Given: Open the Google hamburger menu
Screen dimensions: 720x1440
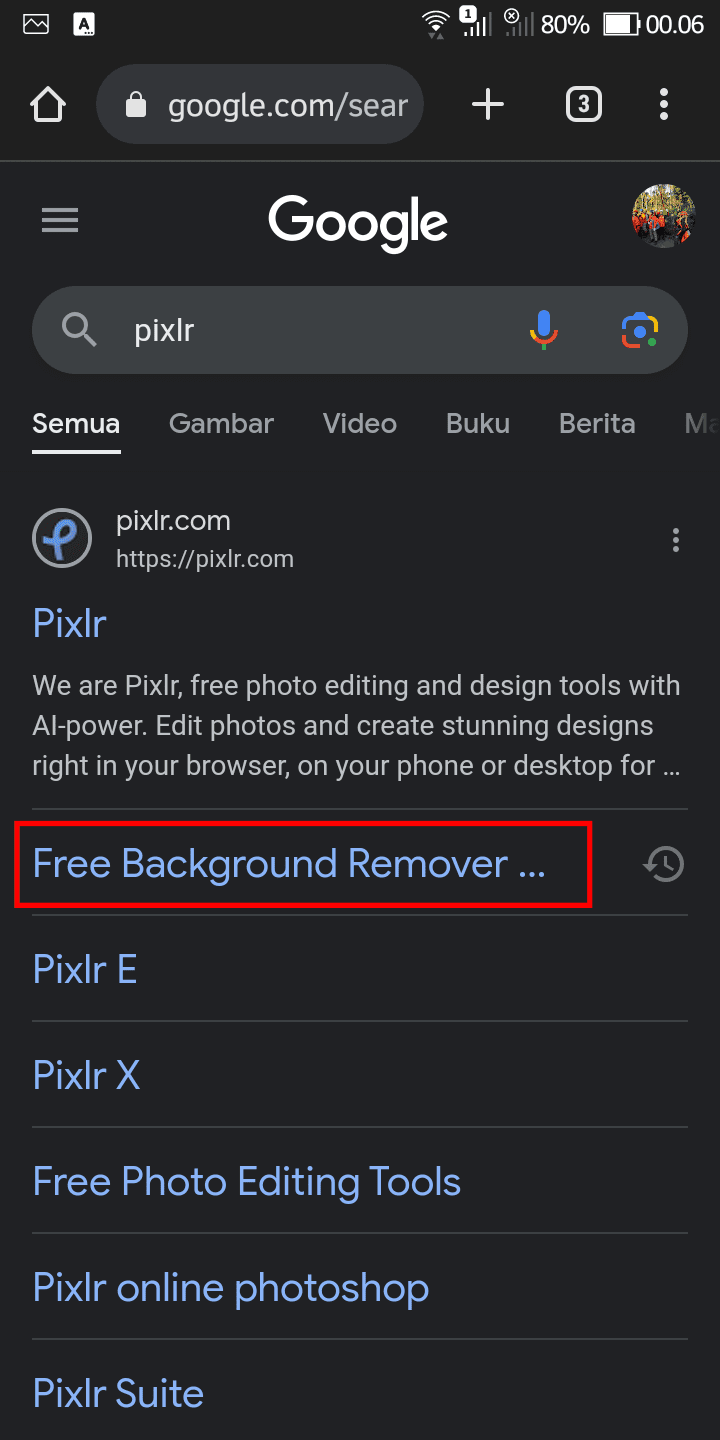Looking at the screenshot, I should coord(60,220).
